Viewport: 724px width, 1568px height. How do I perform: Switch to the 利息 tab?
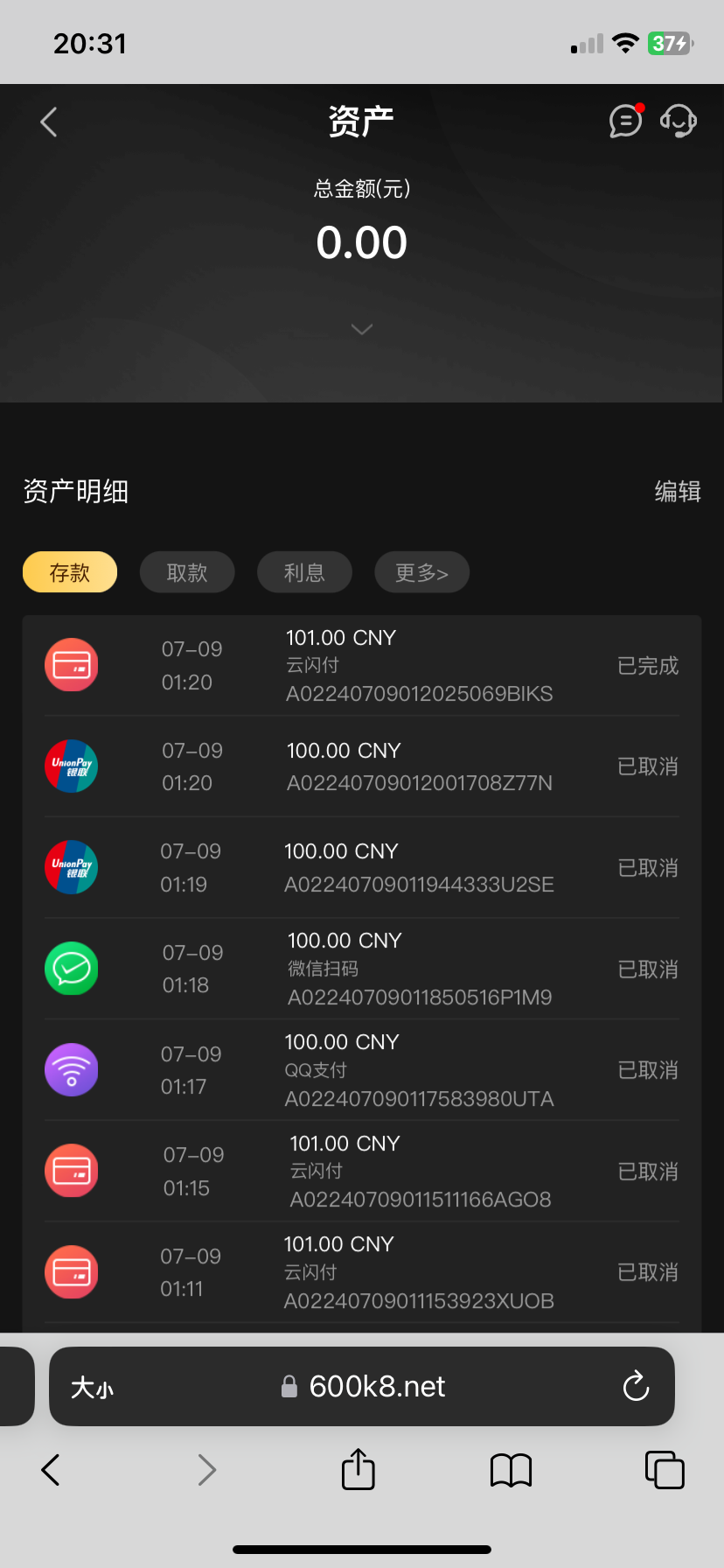click(x=304, y=572)
